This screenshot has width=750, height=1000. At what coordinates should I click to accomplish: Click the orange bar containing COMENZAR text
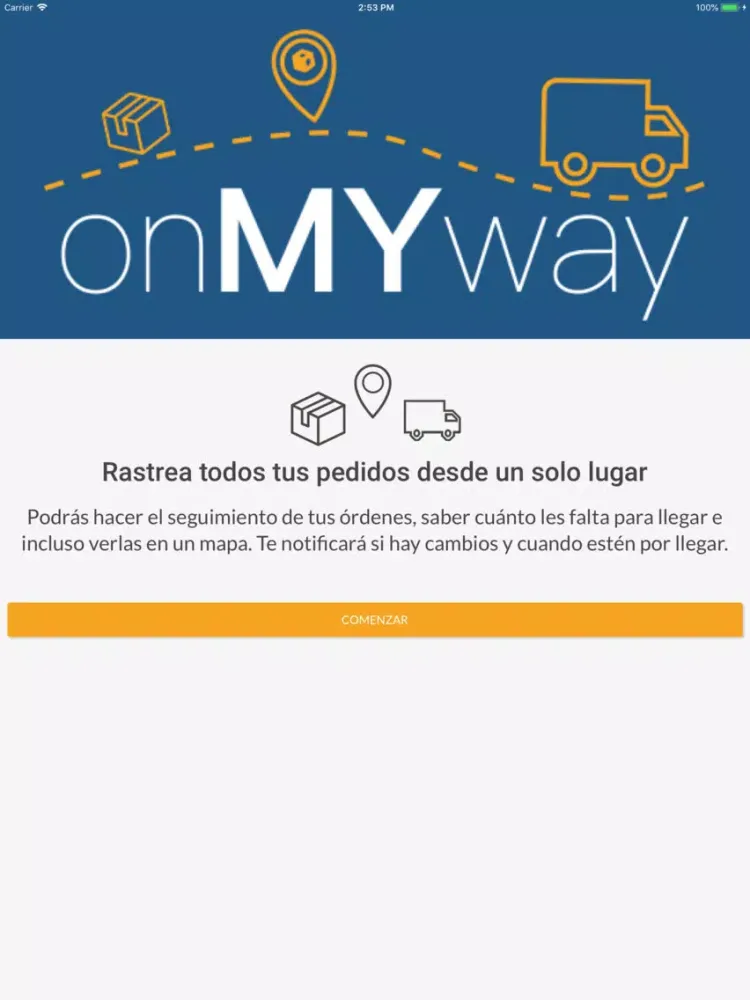(x=375, y=619)
